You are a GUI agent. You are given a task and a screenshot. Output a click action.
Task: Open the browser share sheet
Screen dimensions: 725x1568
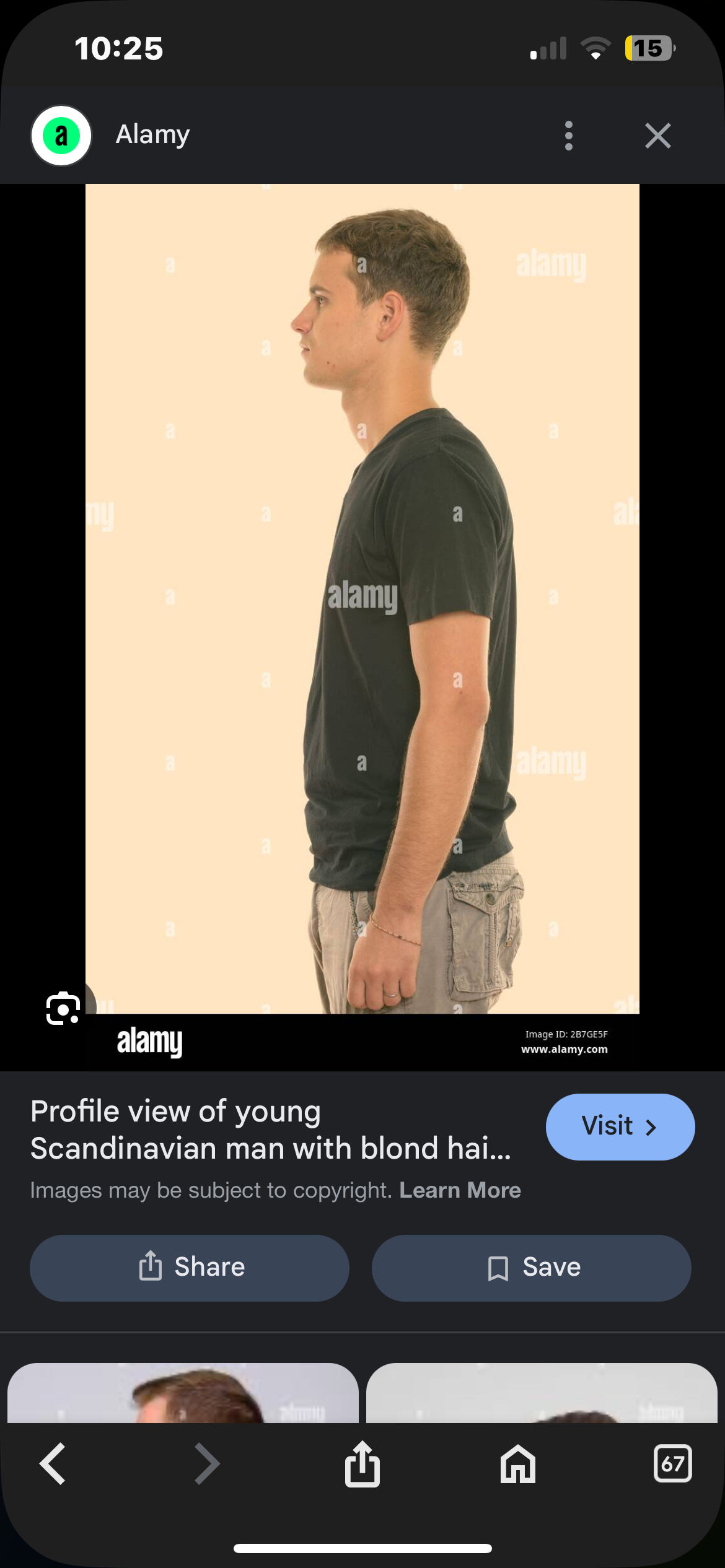[x=362, y=1464]
